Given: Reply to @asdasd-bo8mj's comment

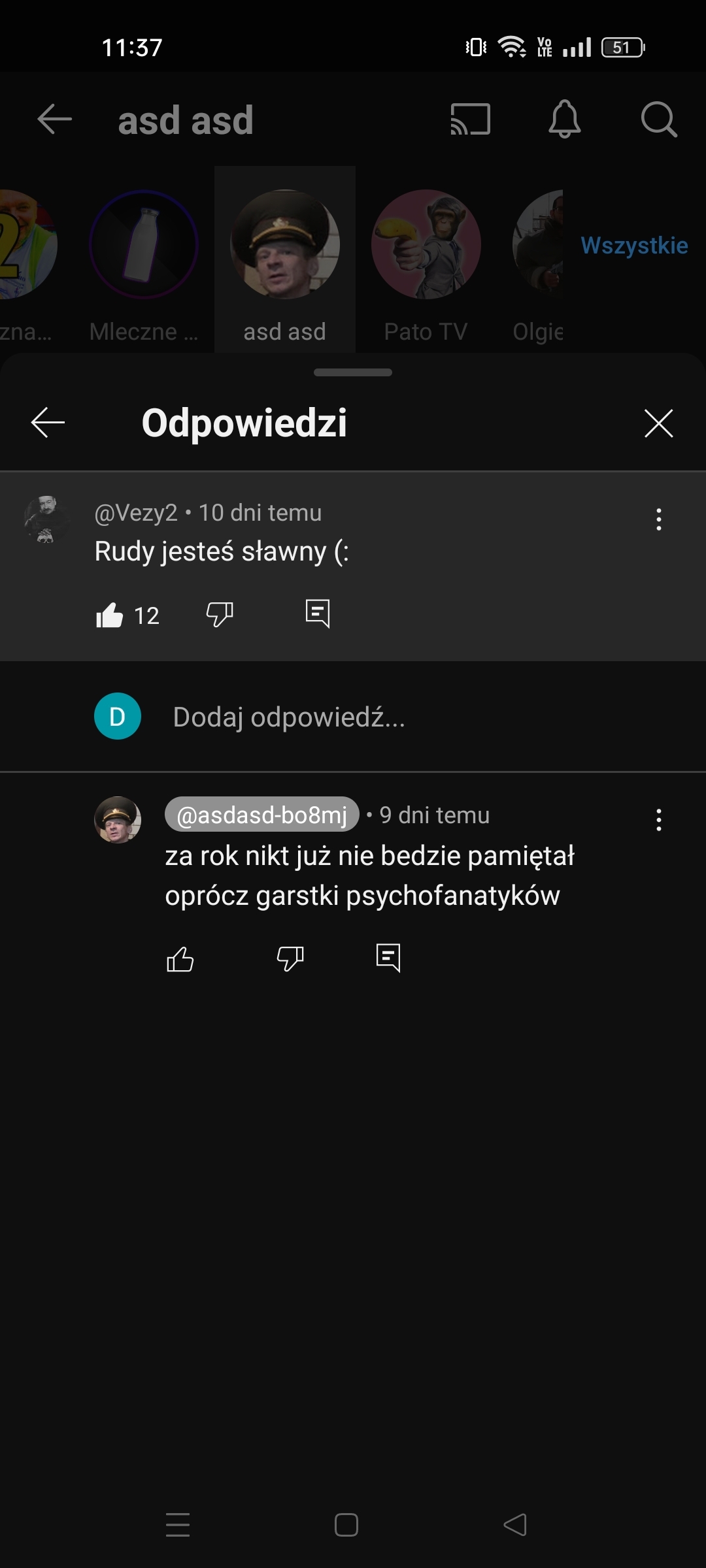Looking at the screenshot, I should pyautogui.click(x=388, y=958).
